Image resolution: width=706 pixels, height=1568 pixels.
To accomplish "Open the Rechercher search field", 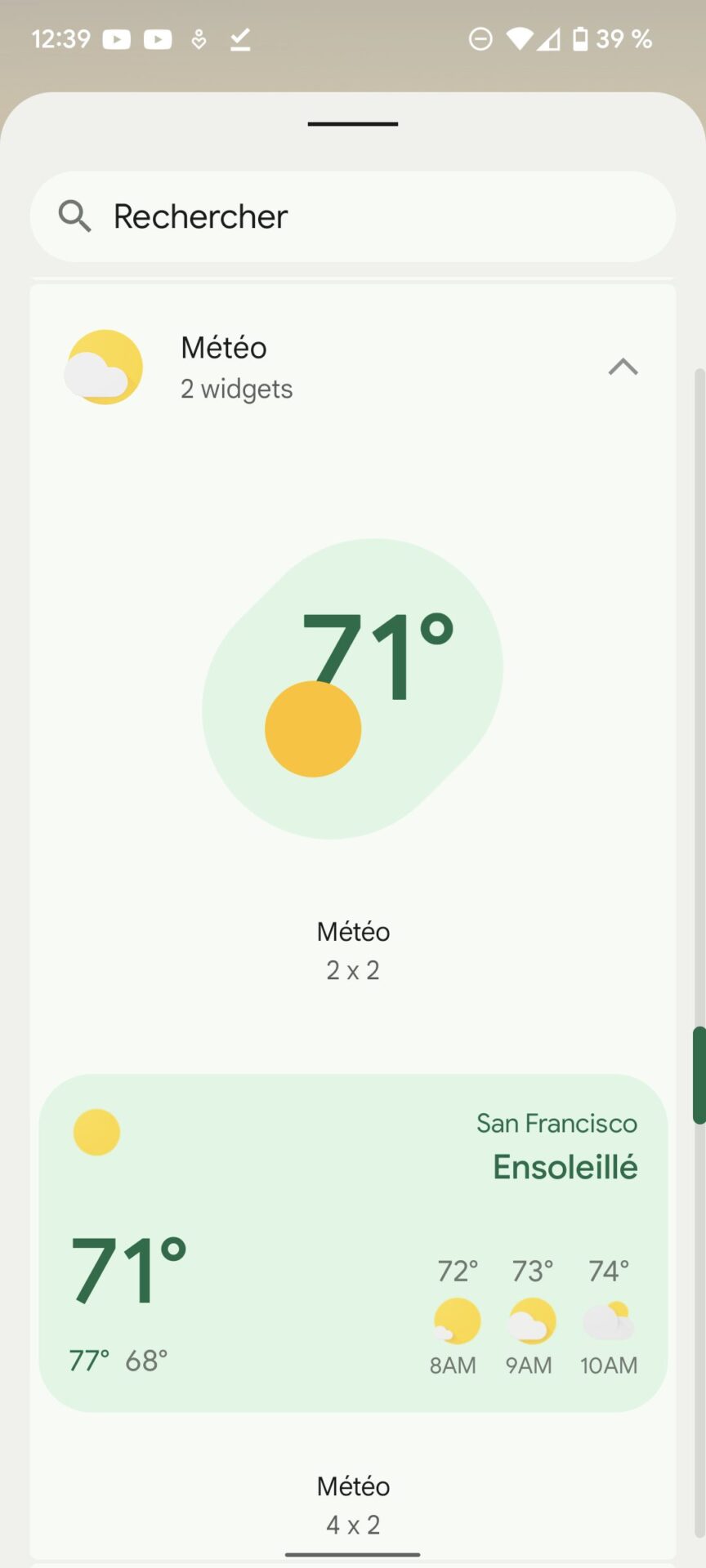I will point(353,216).
